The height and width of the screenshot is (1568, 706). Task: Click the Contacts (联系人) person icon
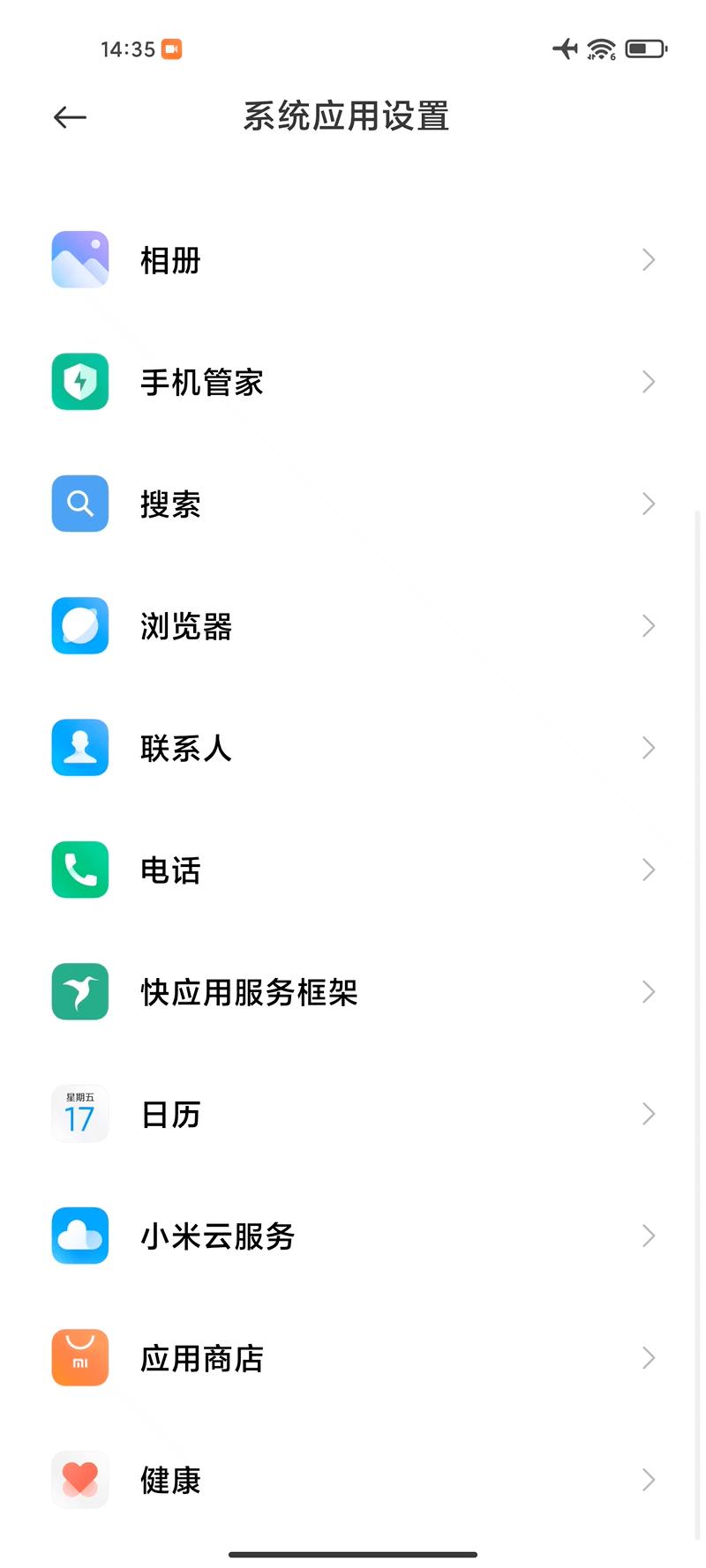79,747
